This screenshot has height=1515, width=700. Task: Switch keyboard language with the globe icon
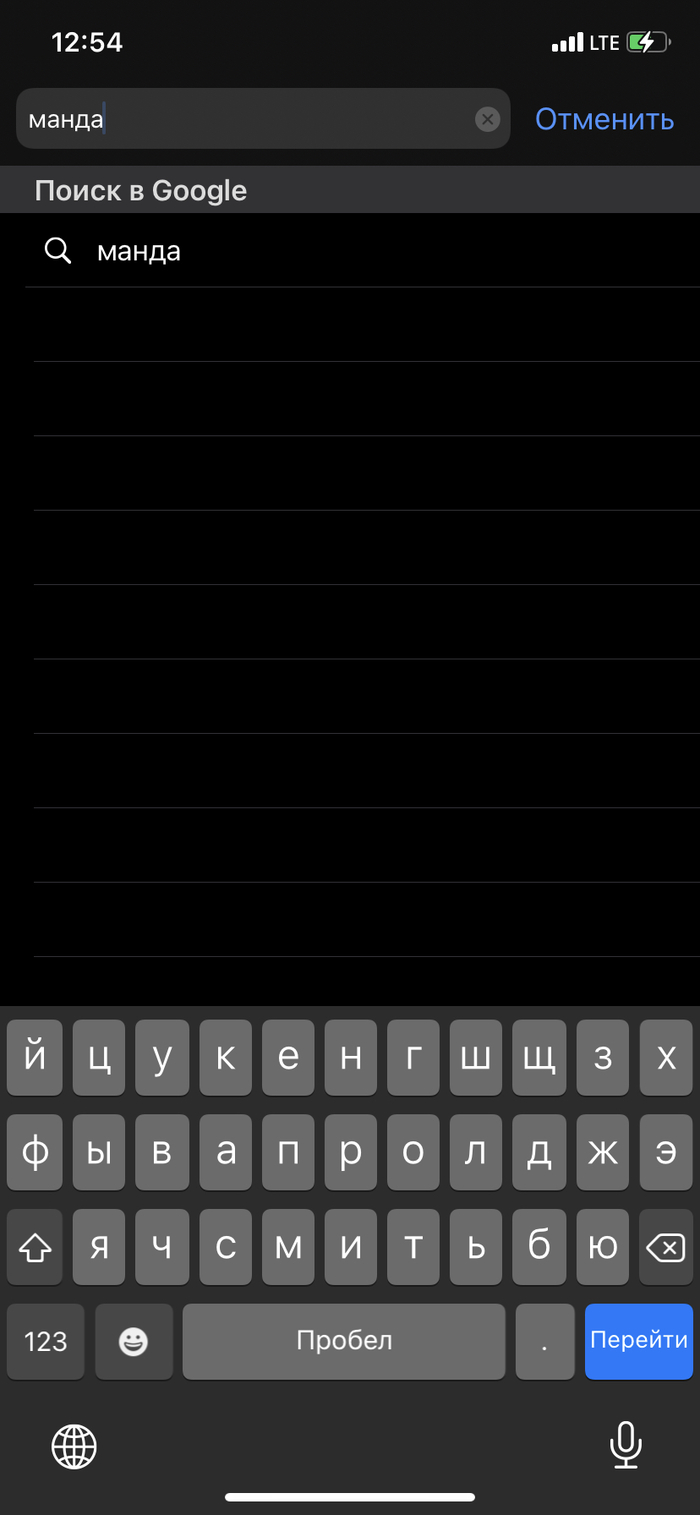(x=74, y=1446)
